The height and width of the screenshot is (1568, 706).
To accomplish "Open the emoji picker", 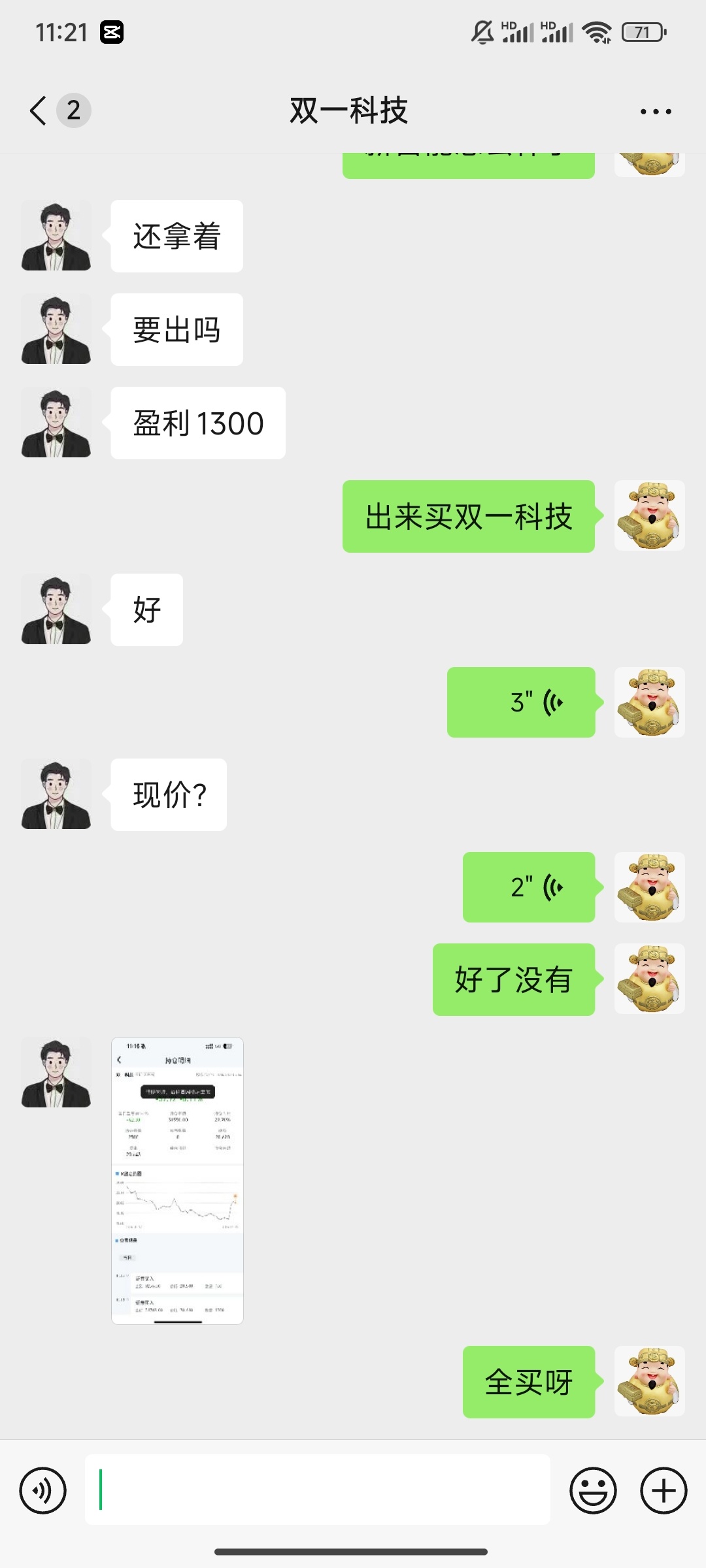I will pos(593,1490).
